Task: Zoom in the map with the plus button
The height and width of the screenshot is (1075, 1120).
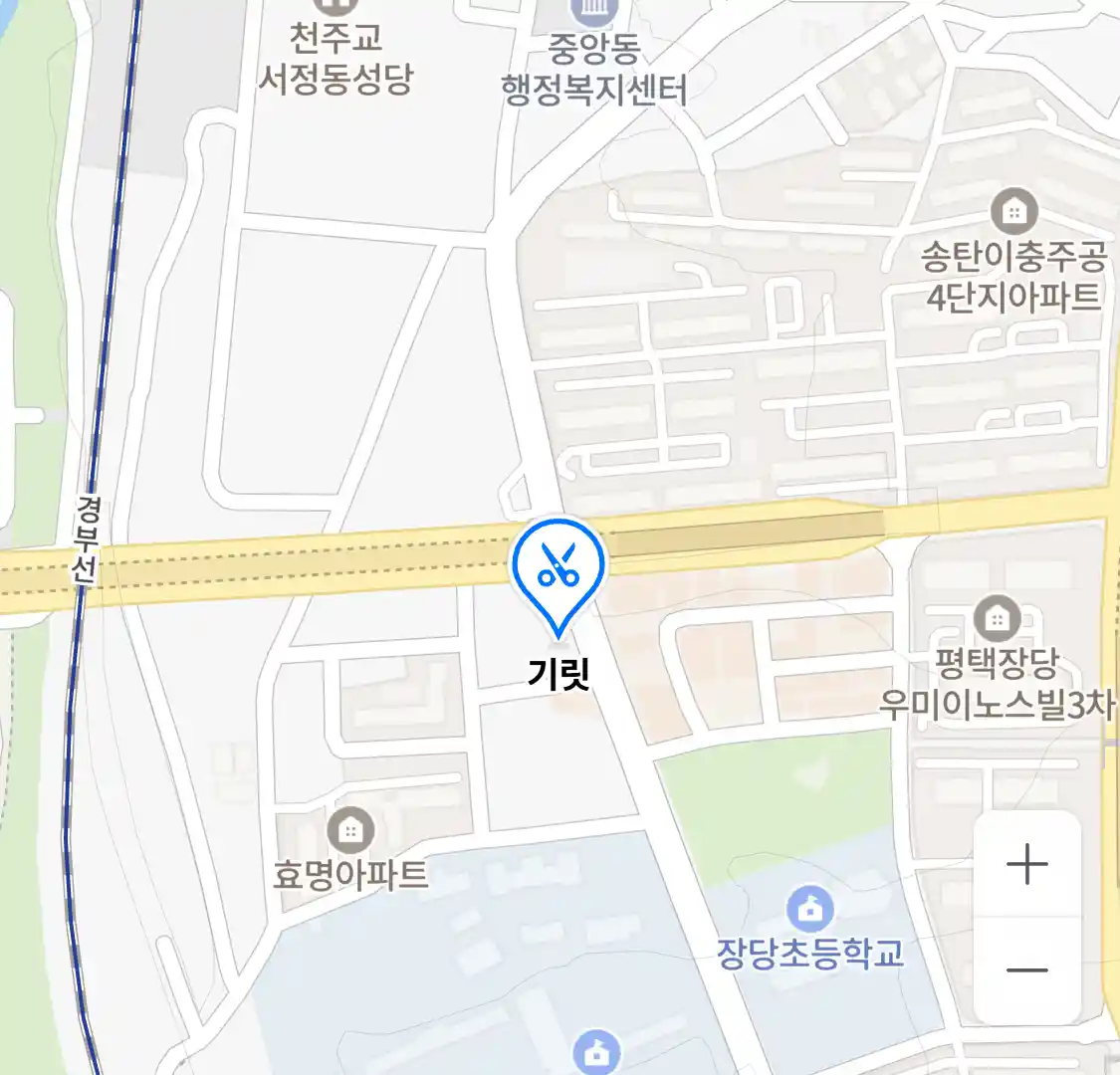Action: tap(1026, 864)
